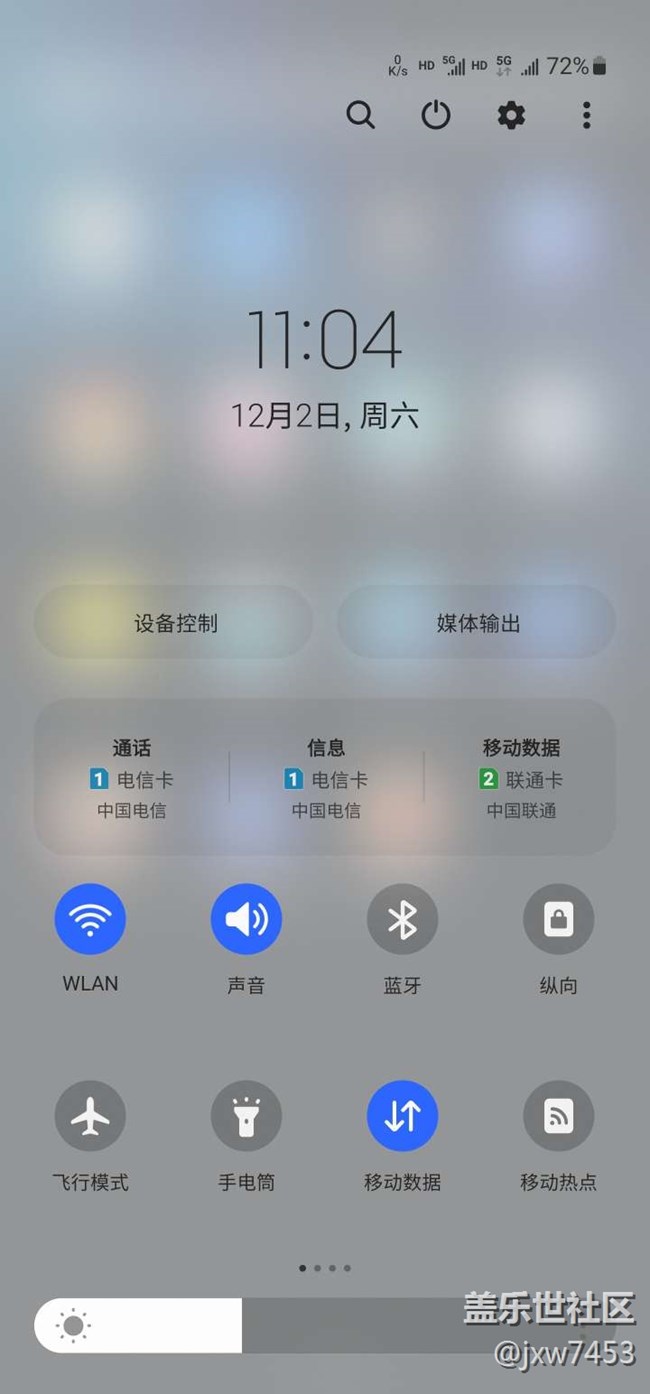Open 媒体输出 panel
650x1394 pixels.
[478, 623]
